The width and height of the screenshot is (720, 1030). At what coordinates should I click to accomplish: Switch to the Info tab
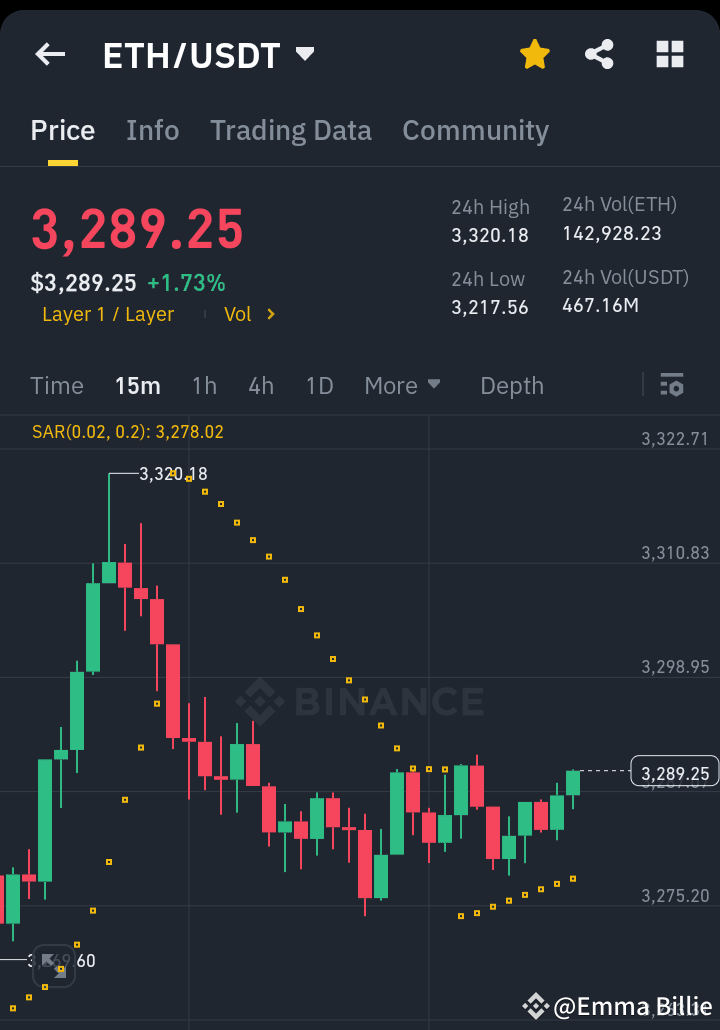152,130
